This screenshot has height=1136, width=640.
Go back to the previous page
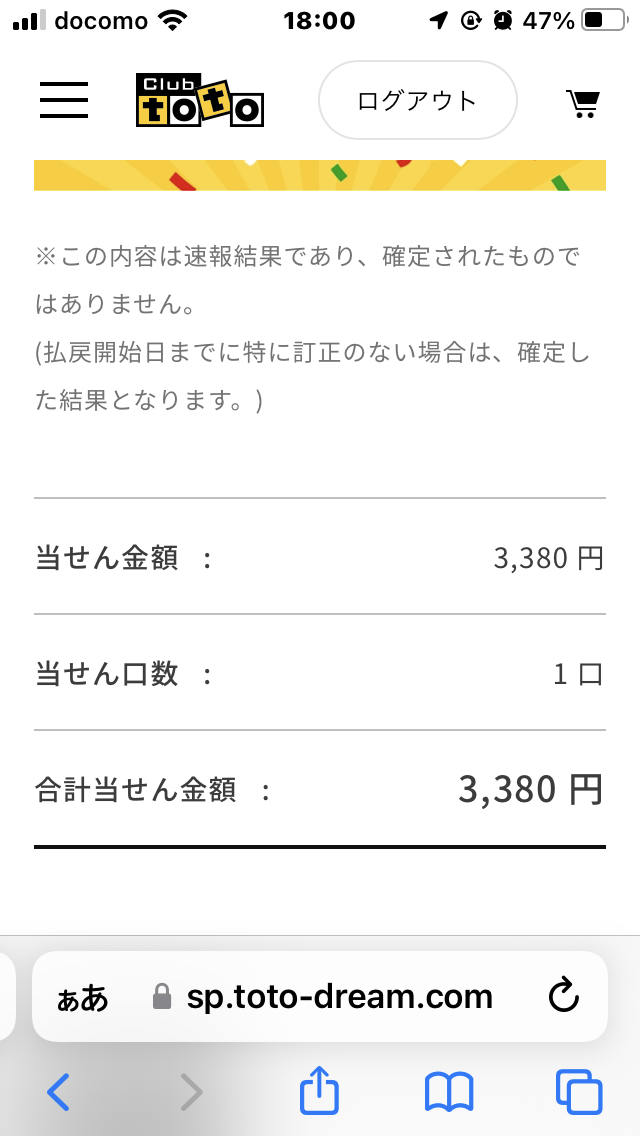click(x=58, y=1091)
